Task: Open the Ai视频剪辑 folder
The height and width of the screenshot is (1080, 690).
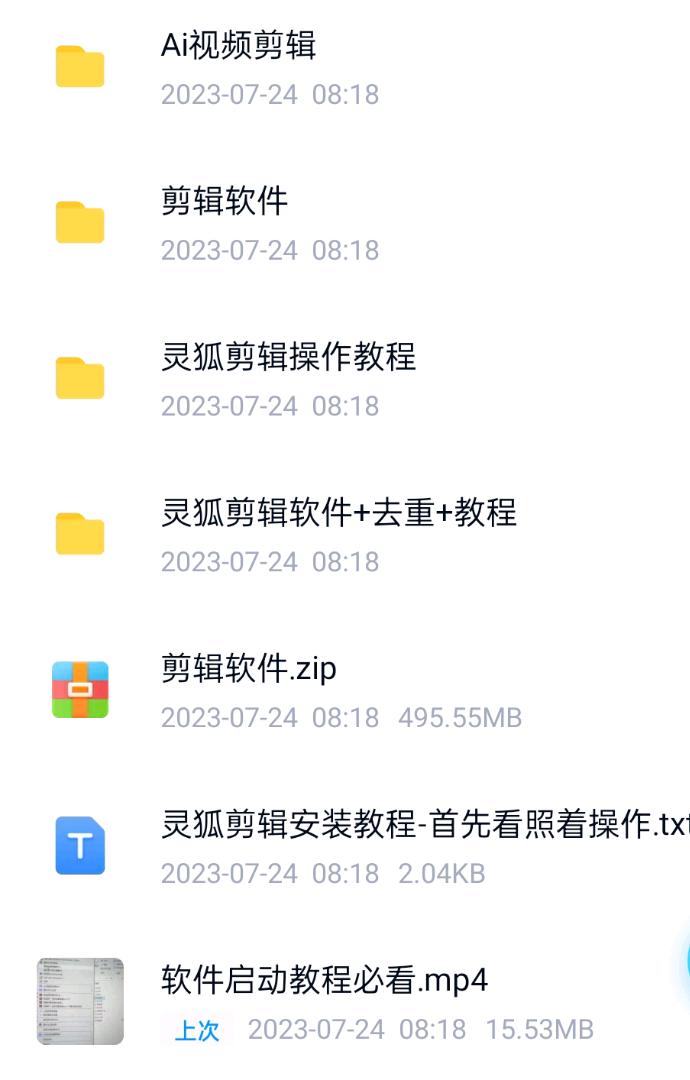Action: (x=238, y=47)
